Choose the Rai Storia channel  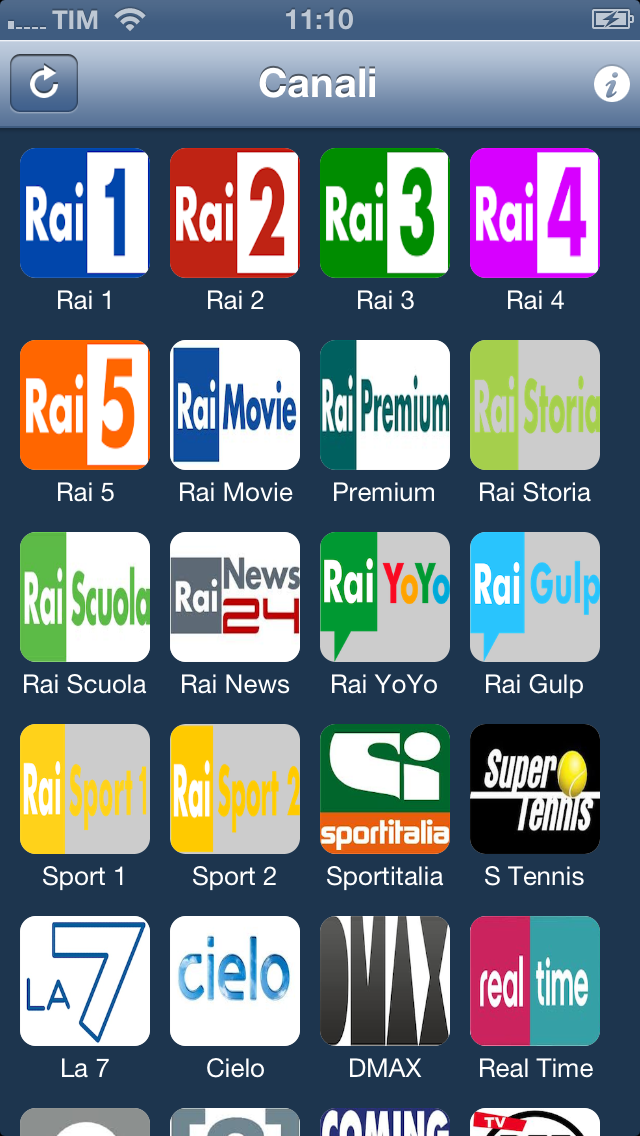point(535,405)
